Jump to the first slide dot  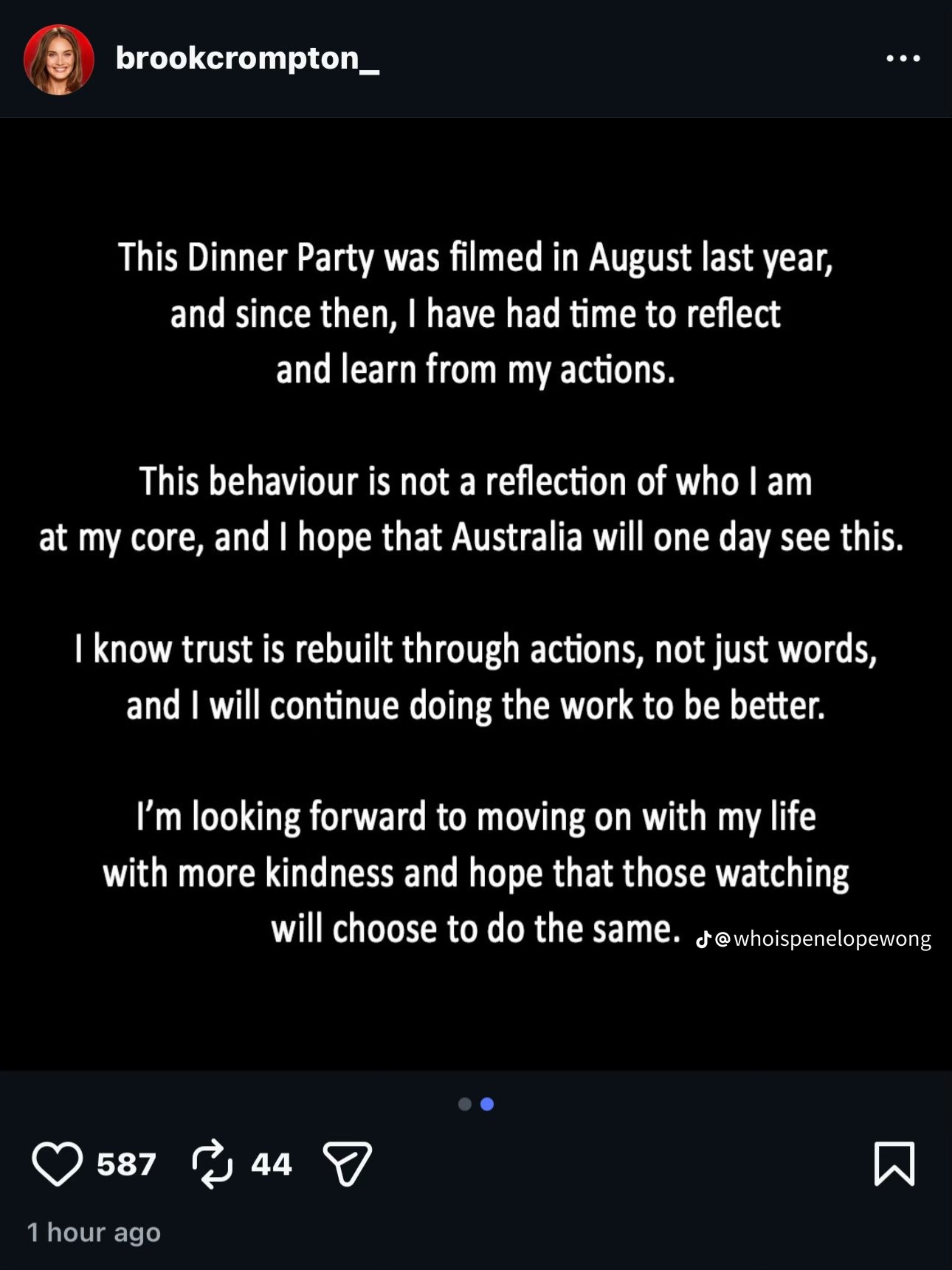click(x=465, y=1104)
